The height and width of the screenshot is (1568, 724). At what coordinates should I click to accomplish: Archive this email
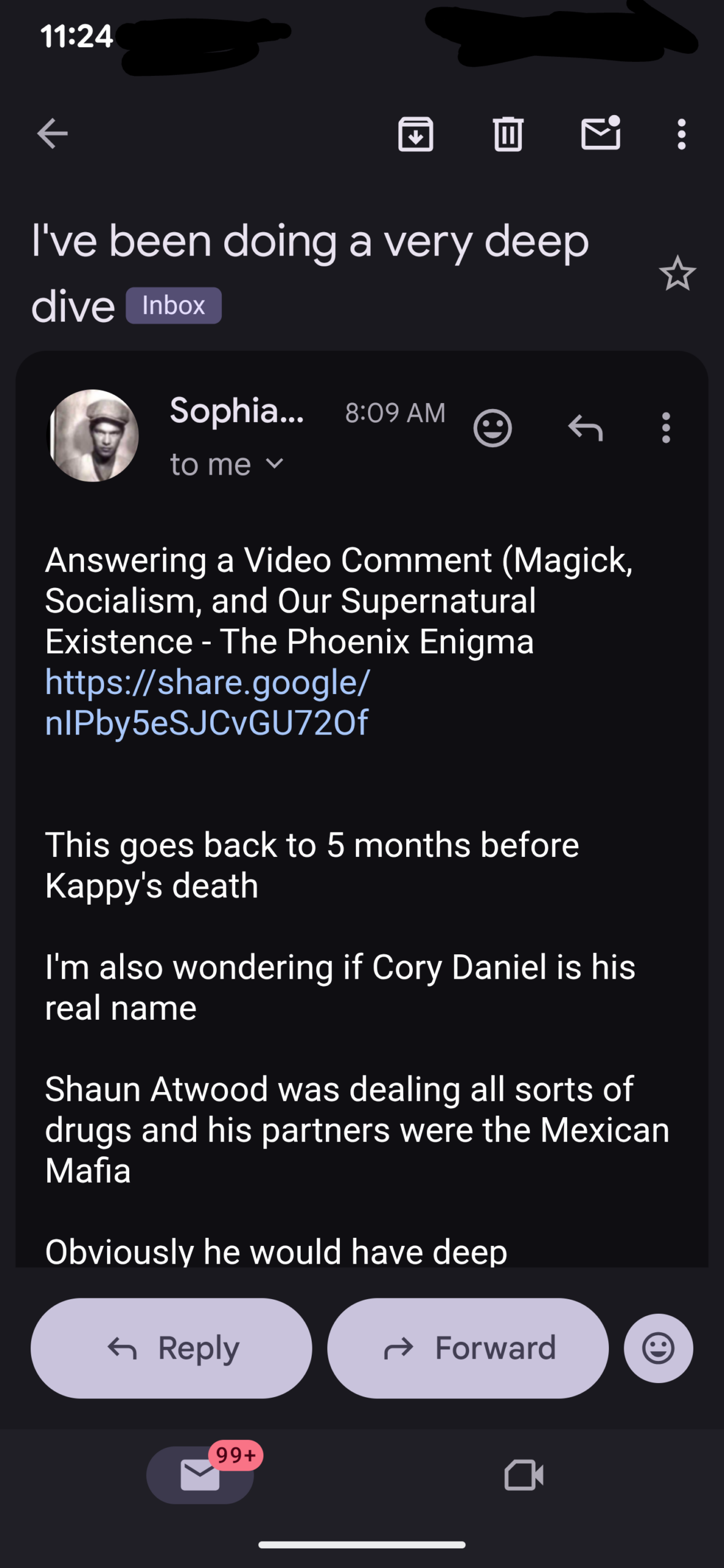416,134
